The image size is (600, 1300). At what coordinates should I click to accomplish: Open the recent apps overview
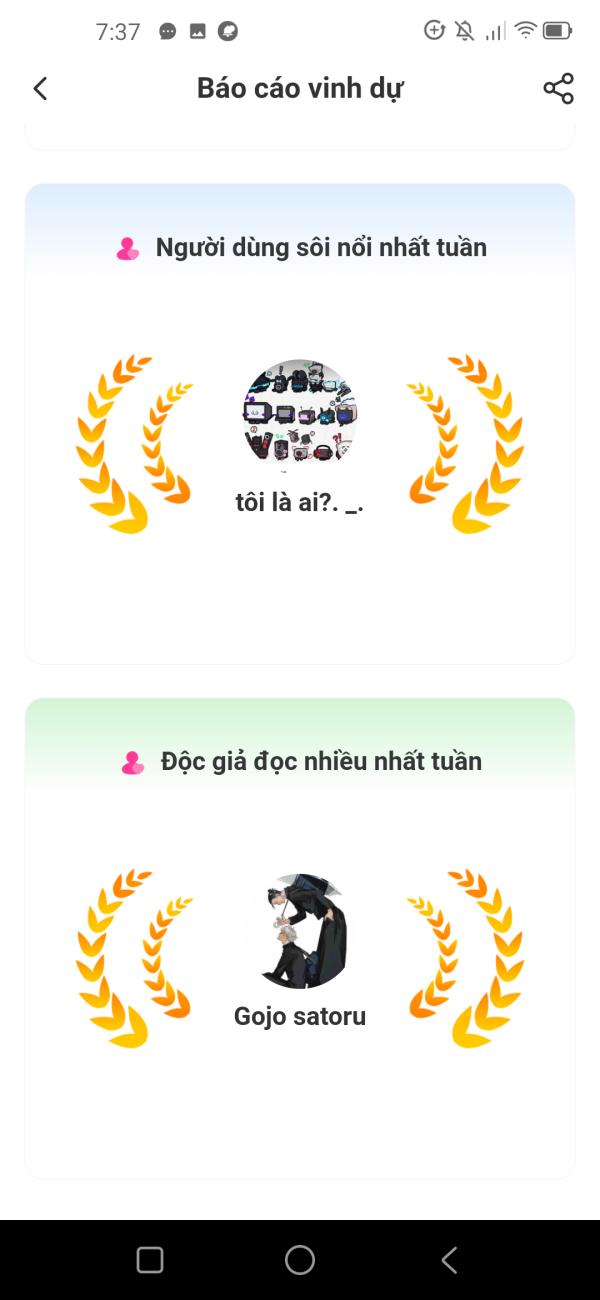click(x=150, y=1260)
